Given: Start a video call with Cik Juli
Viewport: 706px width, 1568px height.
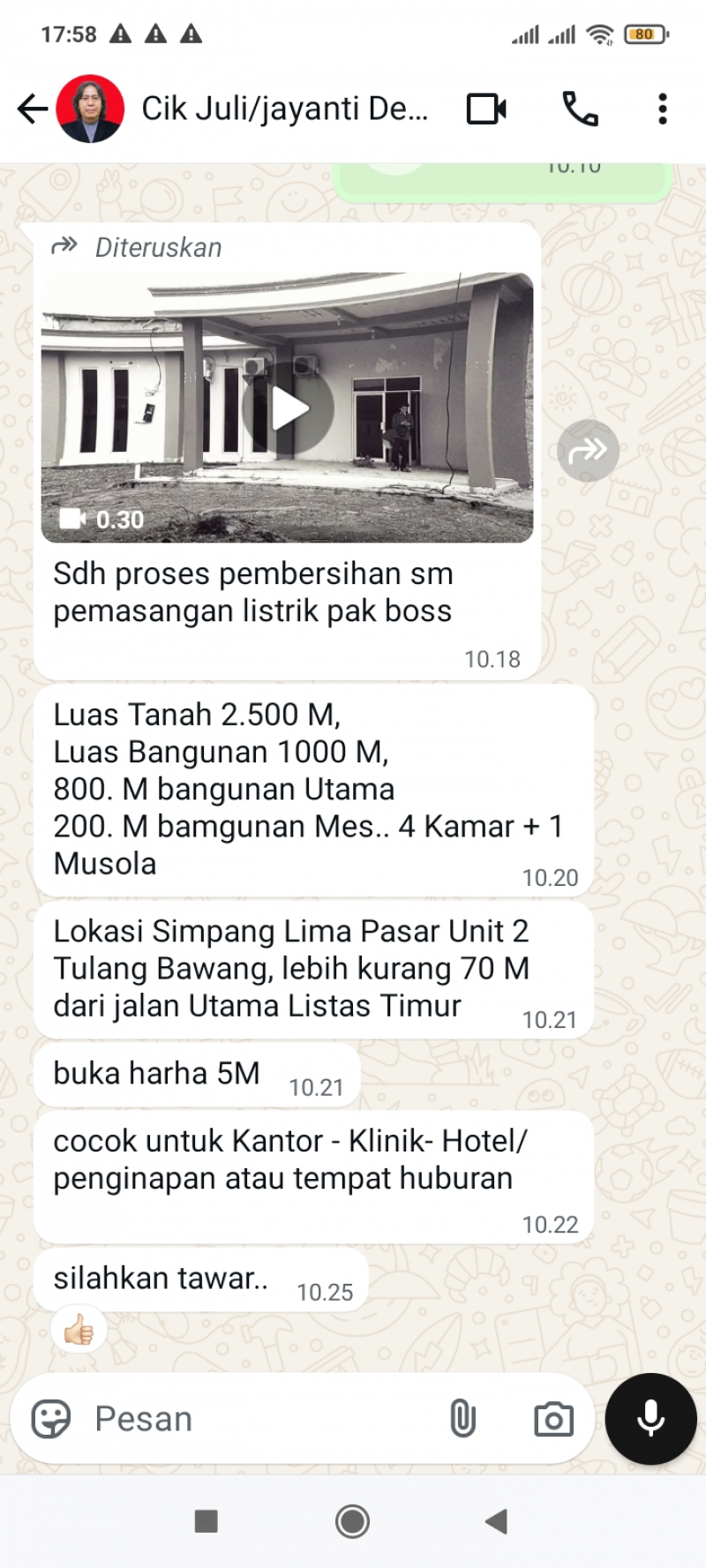Looking at the screenshot, I should pos(486,109).
